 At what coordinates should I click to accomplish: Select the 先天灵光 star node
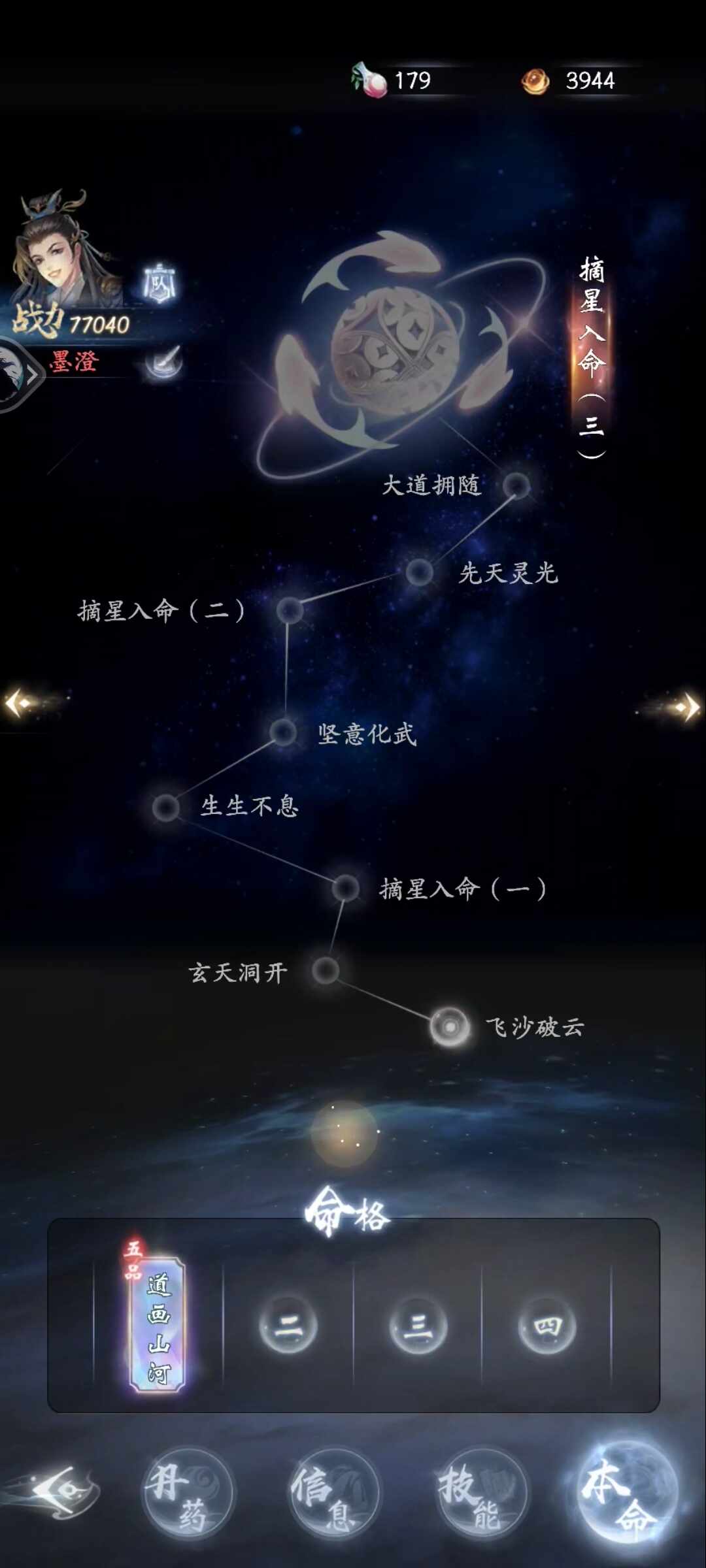(x=419, y=572)
